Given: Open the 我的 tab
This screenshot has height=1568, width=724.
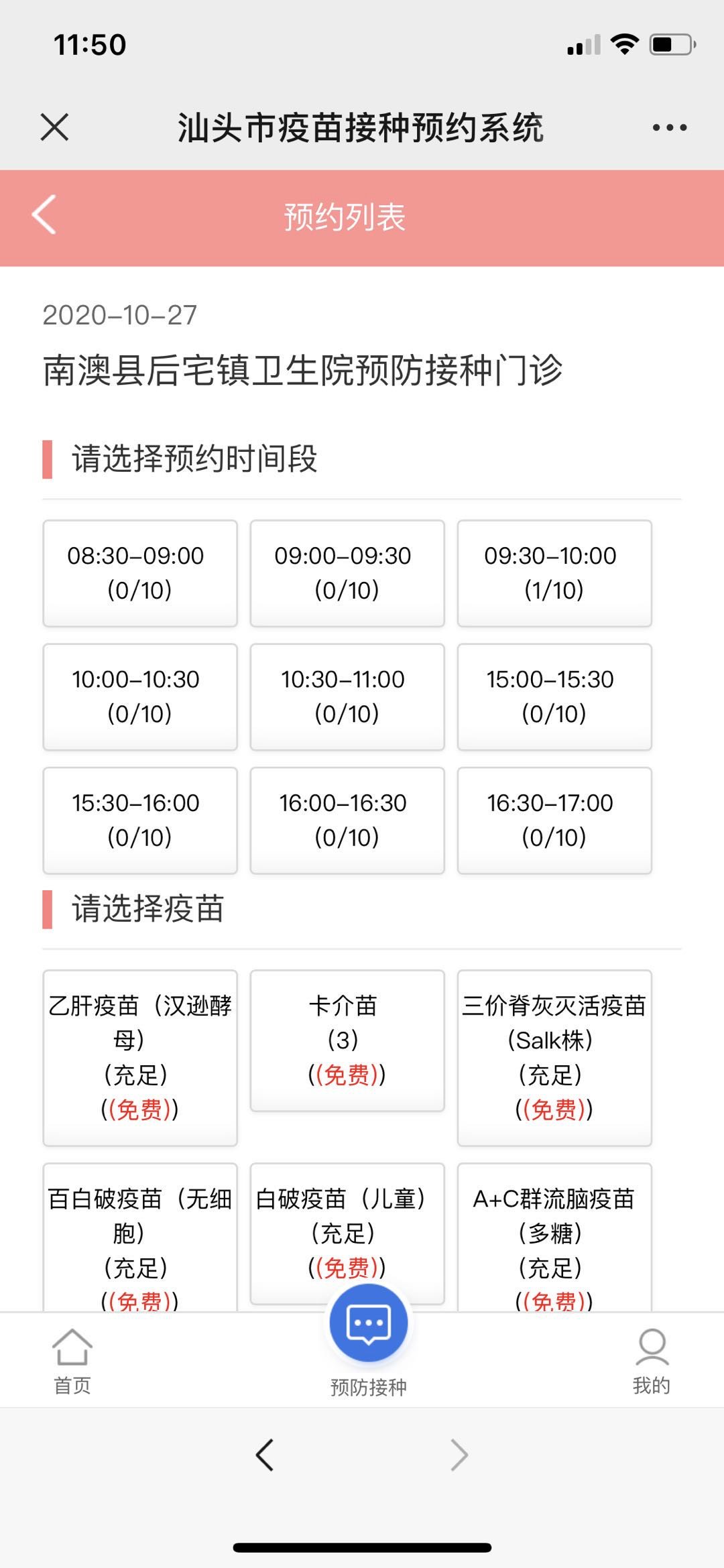Looking at the screenshot, I should pyautogui.click(x=651, y=1361).
